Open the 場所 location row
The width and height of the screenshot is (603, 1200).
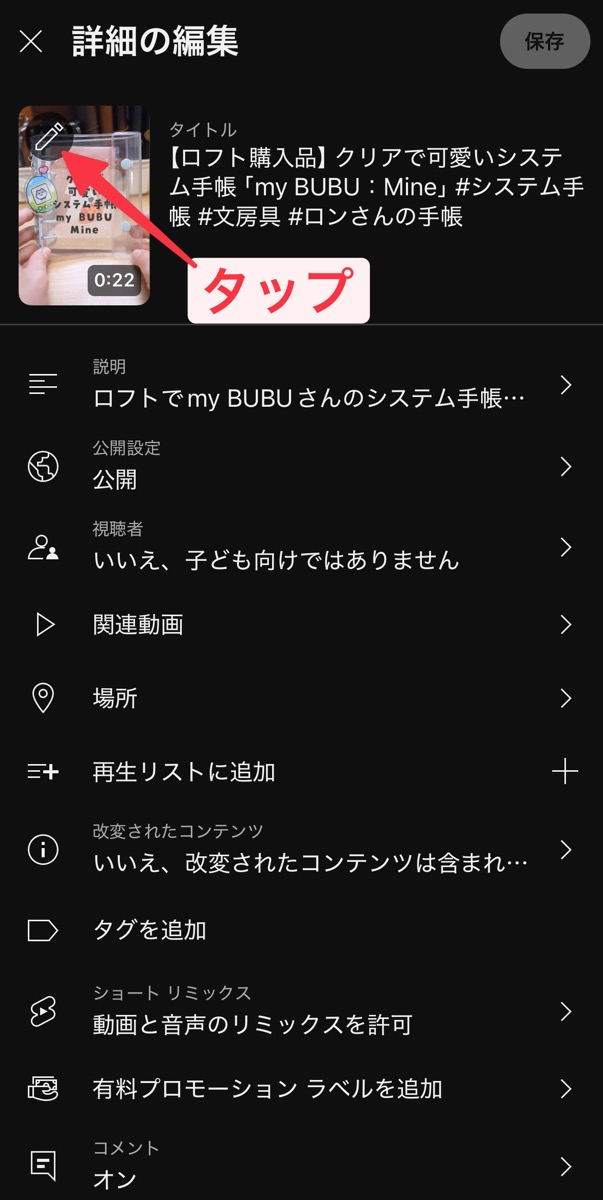[301, 698]
